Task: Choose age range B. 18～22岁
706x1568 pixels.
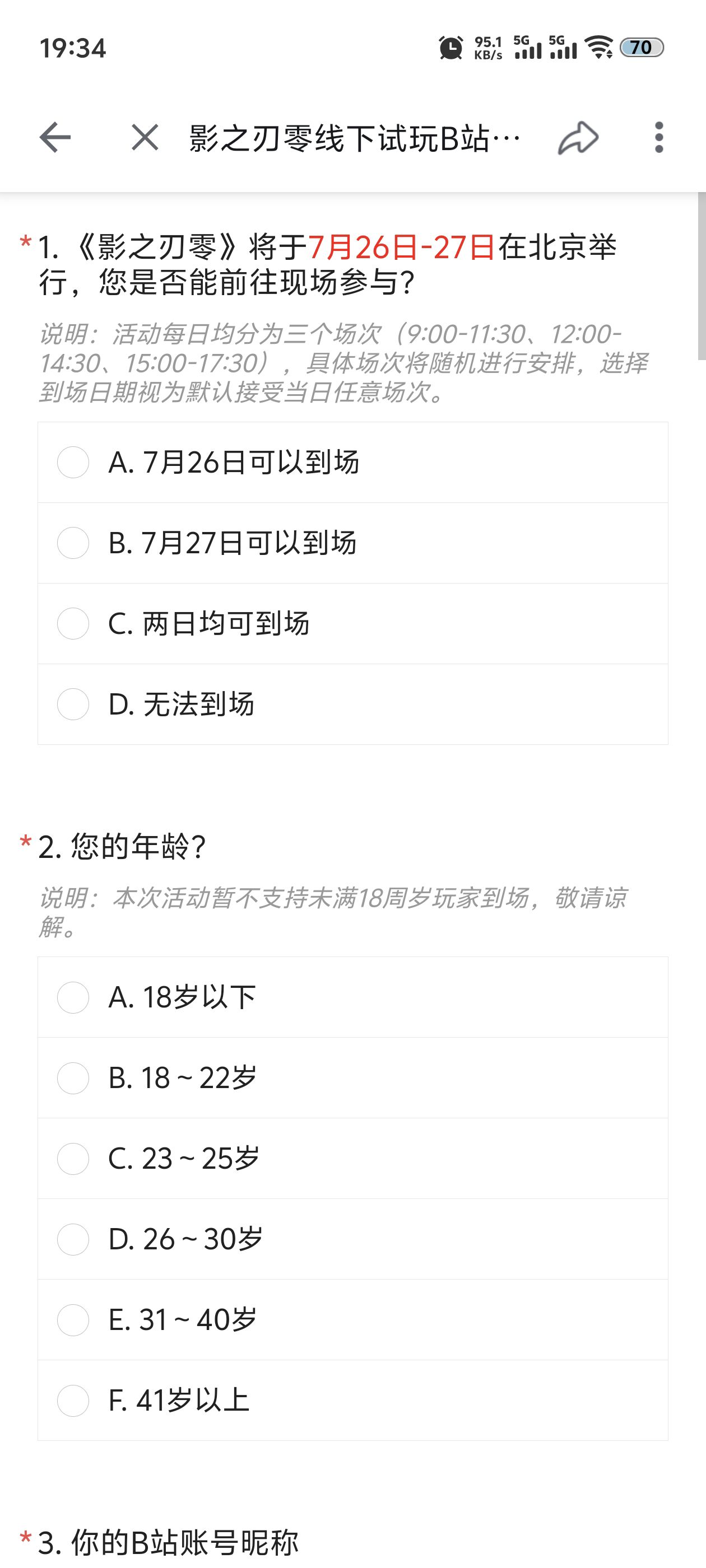Action: 352,1078
